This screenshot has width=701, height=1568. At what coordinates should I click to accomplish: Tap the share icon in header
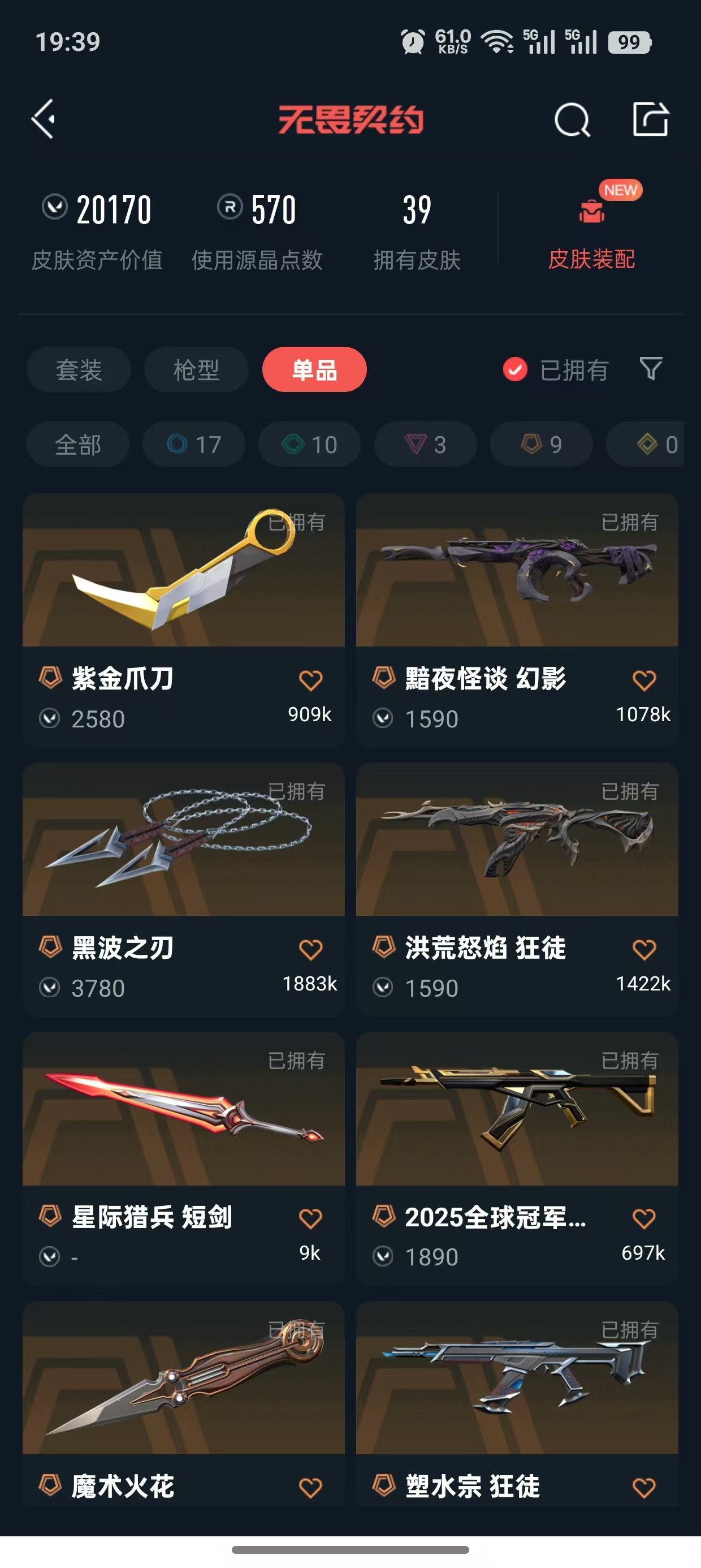click(x=651, y=119)
